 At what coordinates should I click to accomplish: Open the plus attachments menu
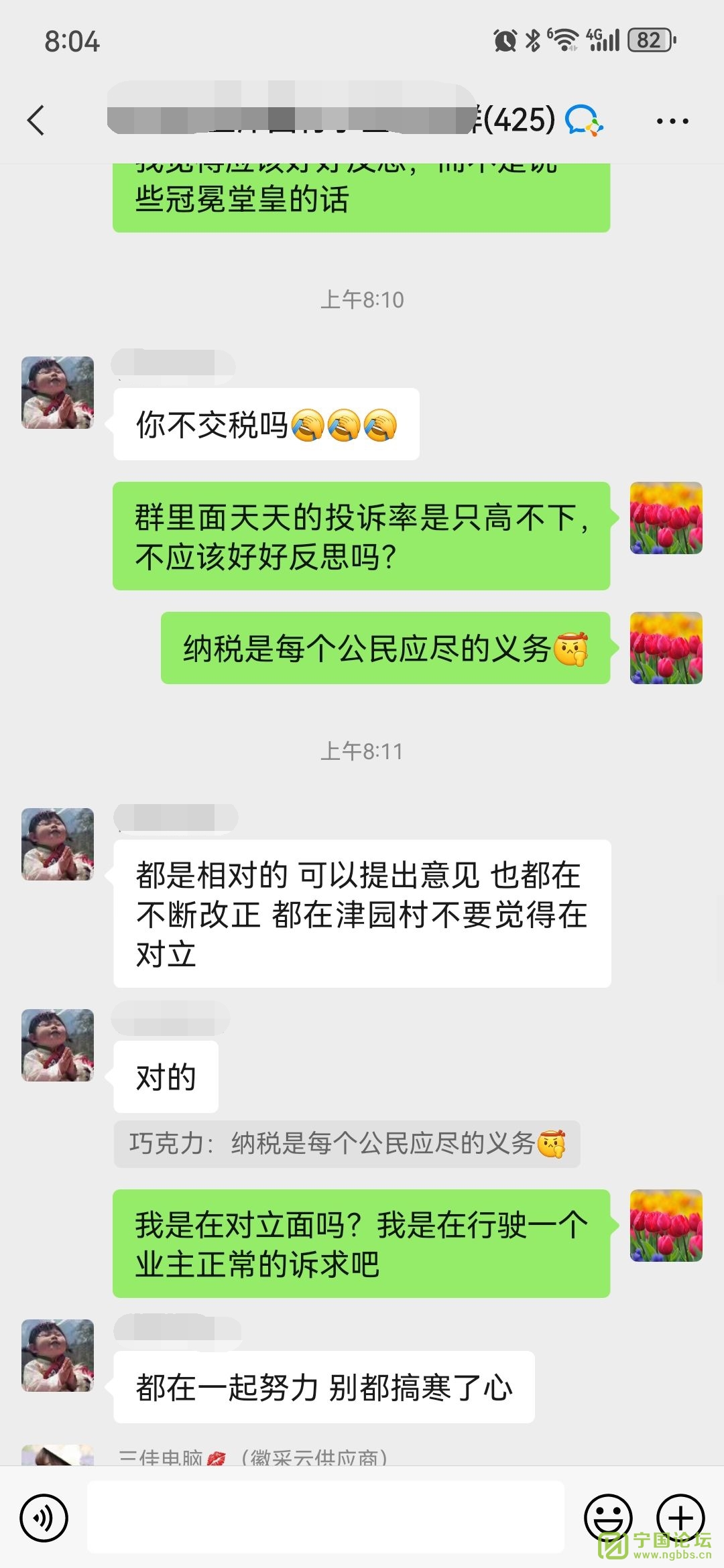(x=680, y=1518)
